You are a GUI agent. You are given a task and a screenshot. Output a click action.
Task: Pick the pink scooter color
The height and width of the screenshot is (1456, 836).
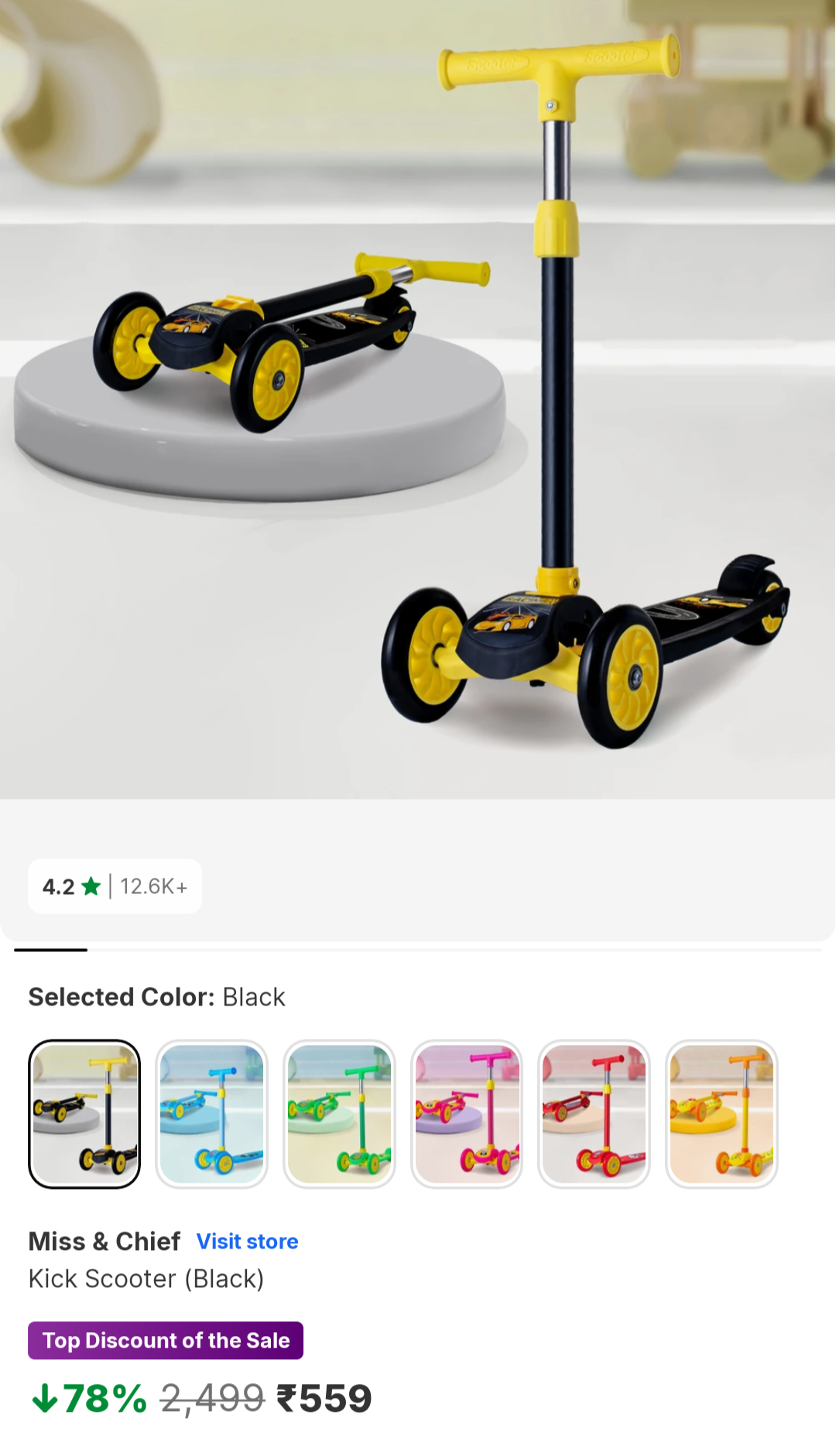[467, 1114]
